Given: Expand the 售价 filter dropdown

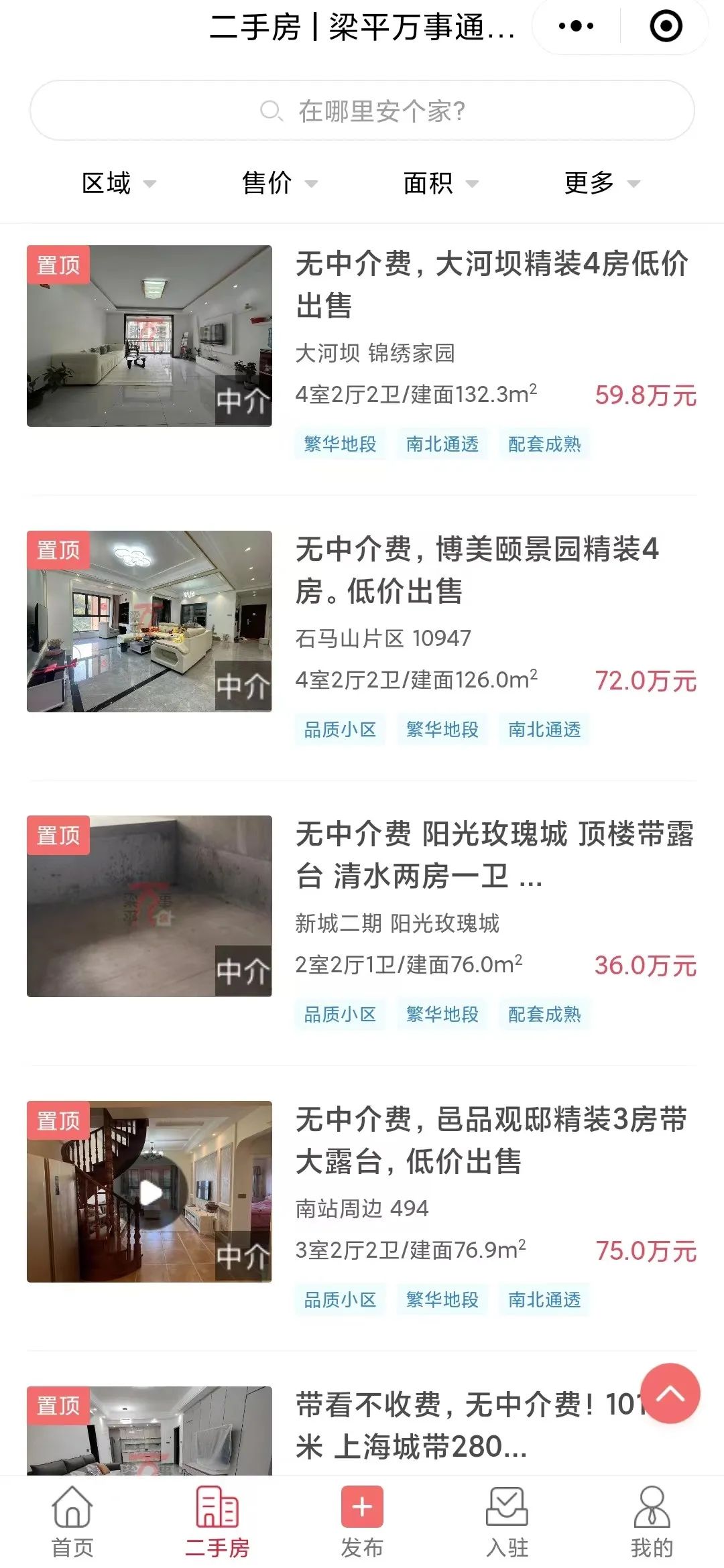Looking at the screenshot, I should click(280, 183).
